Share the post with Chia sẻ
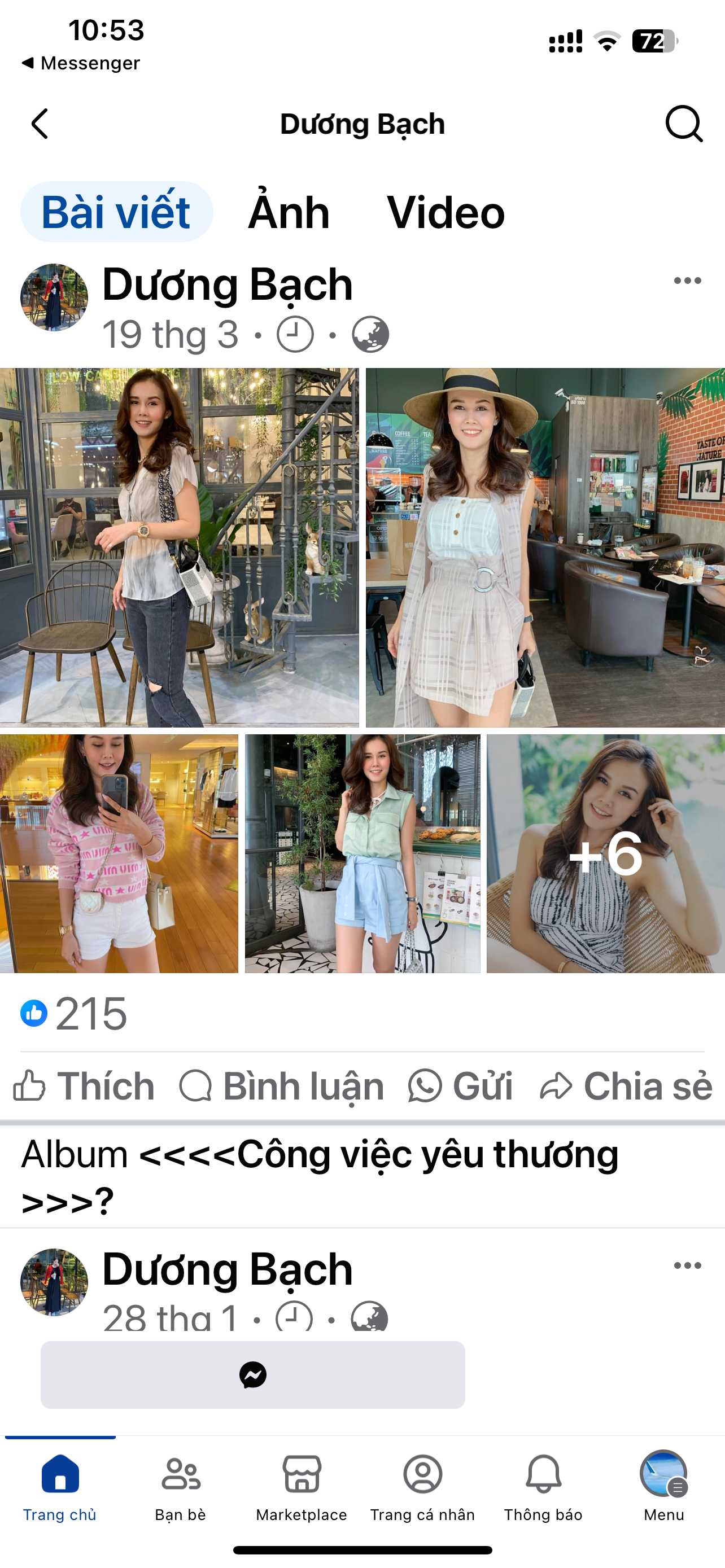Image resolution: width=725 pixels, height=1568 pixels. (x=626, y=1087)
